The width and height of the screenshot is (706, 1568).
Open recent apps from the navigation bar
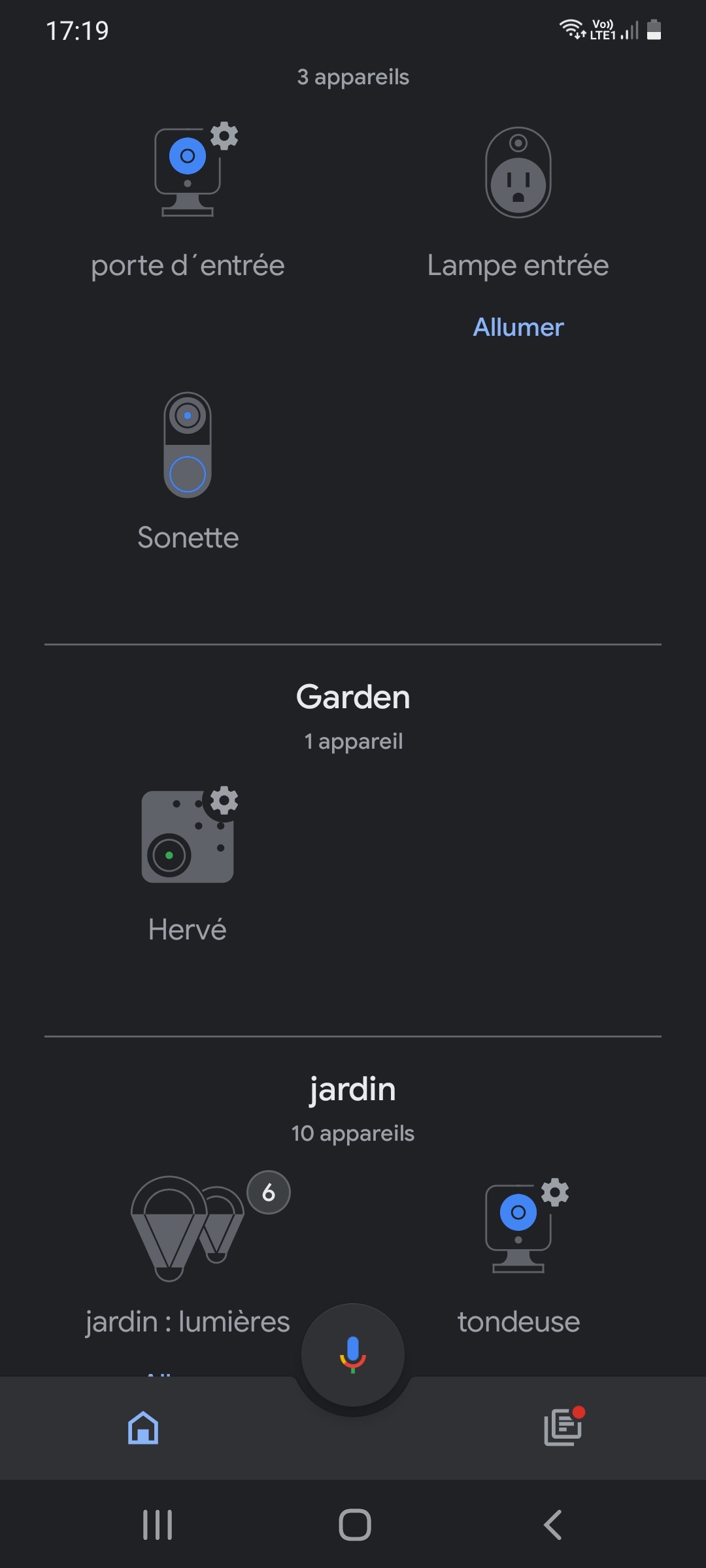point(158,1525)
